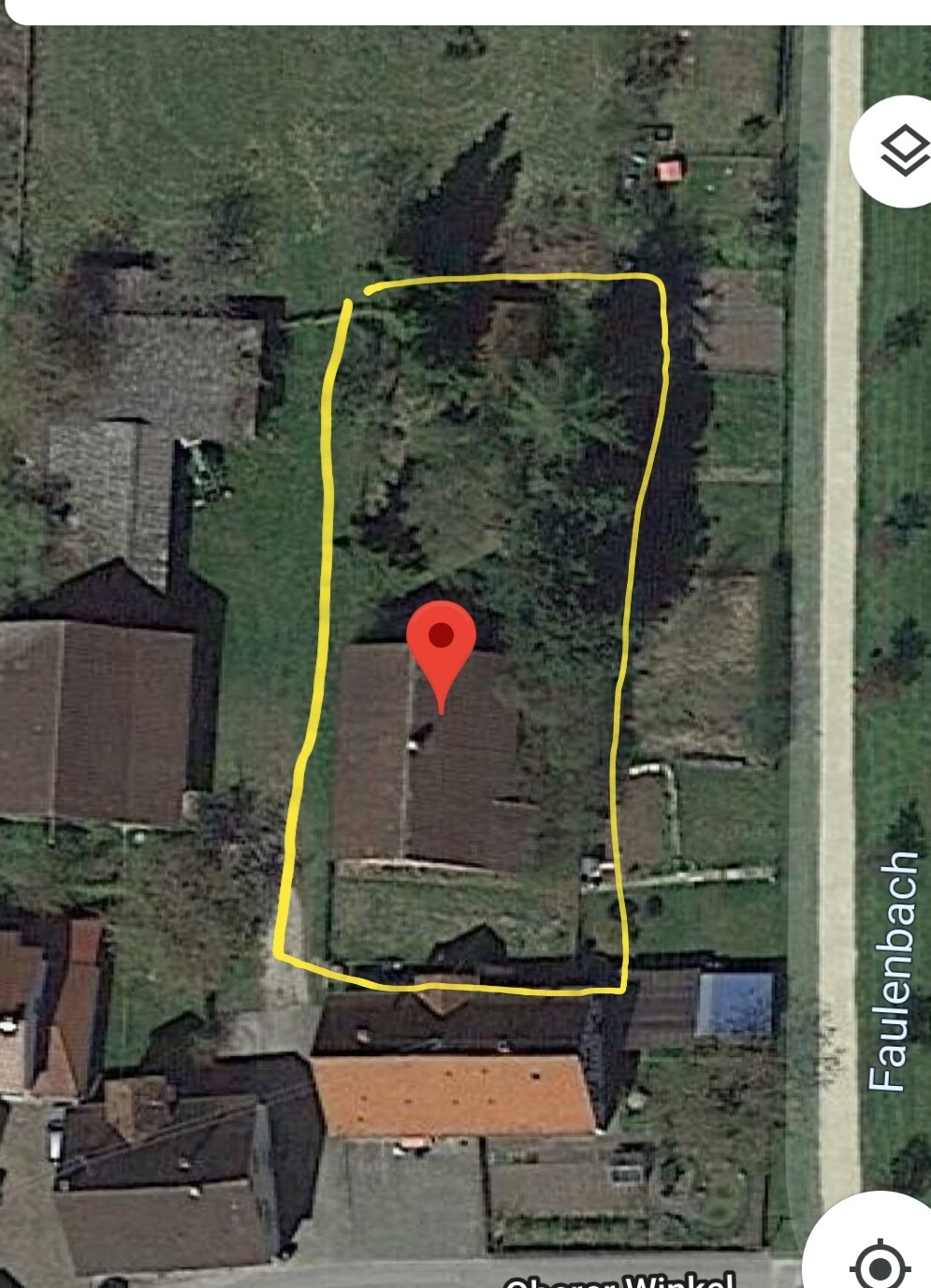The width and height of the screenshot is (931, 1288).
Task: Center map on my current location
Action: pyautogui.click(x=879, y=1262)
